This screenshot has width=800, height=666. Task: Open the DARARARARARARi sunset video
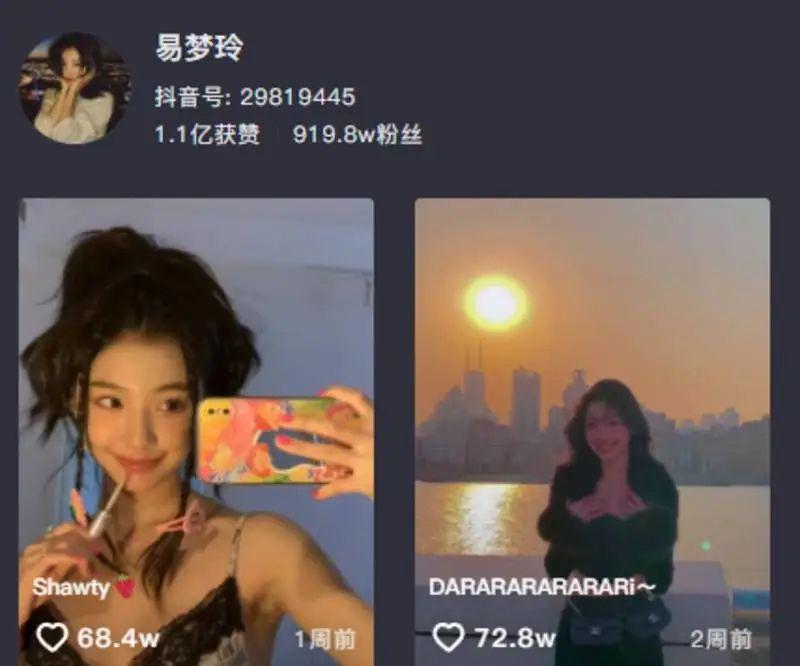click(592, 420)
